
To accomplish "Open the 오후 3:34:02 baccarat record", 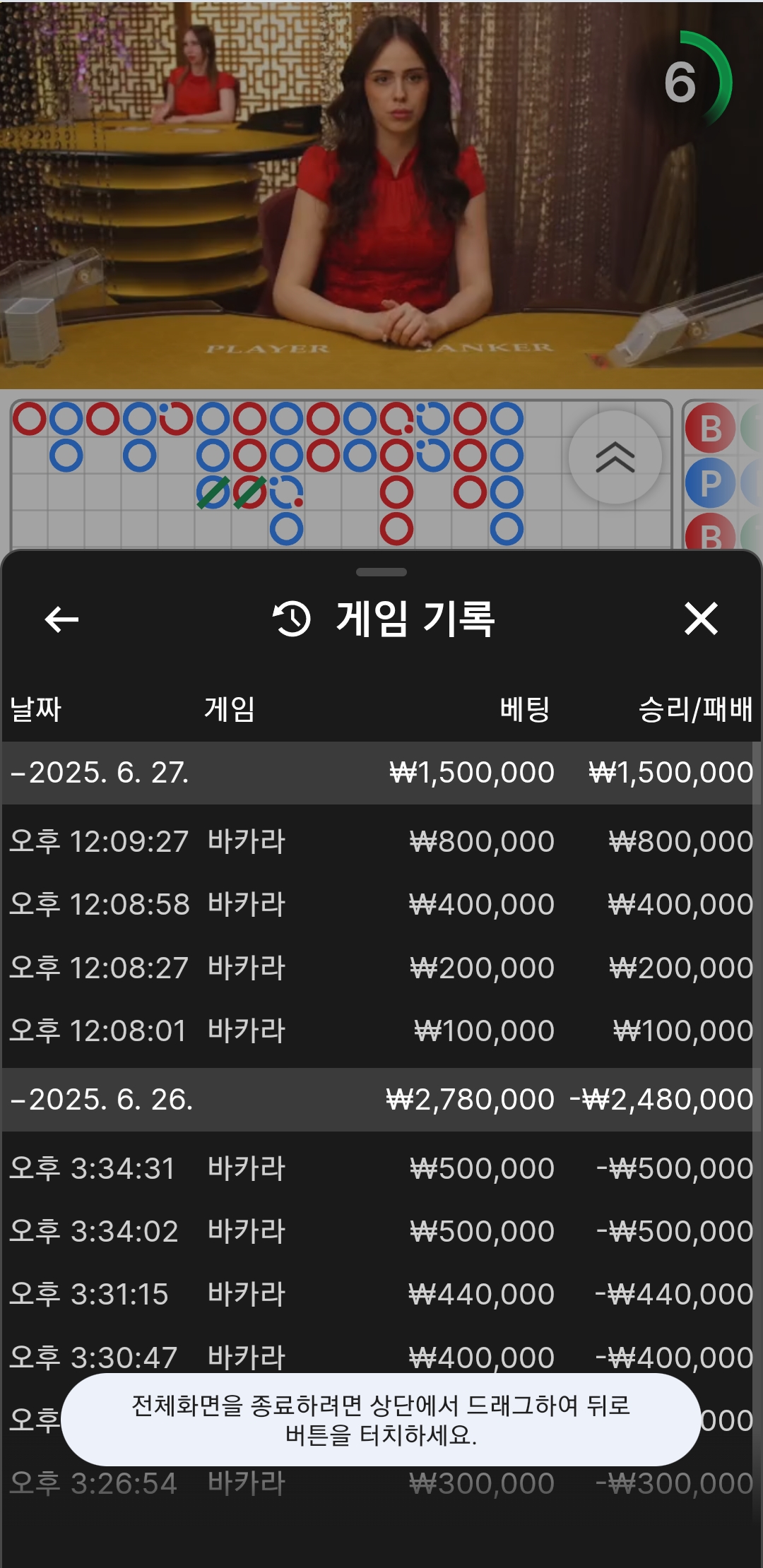I will (x=381, y=1231).
